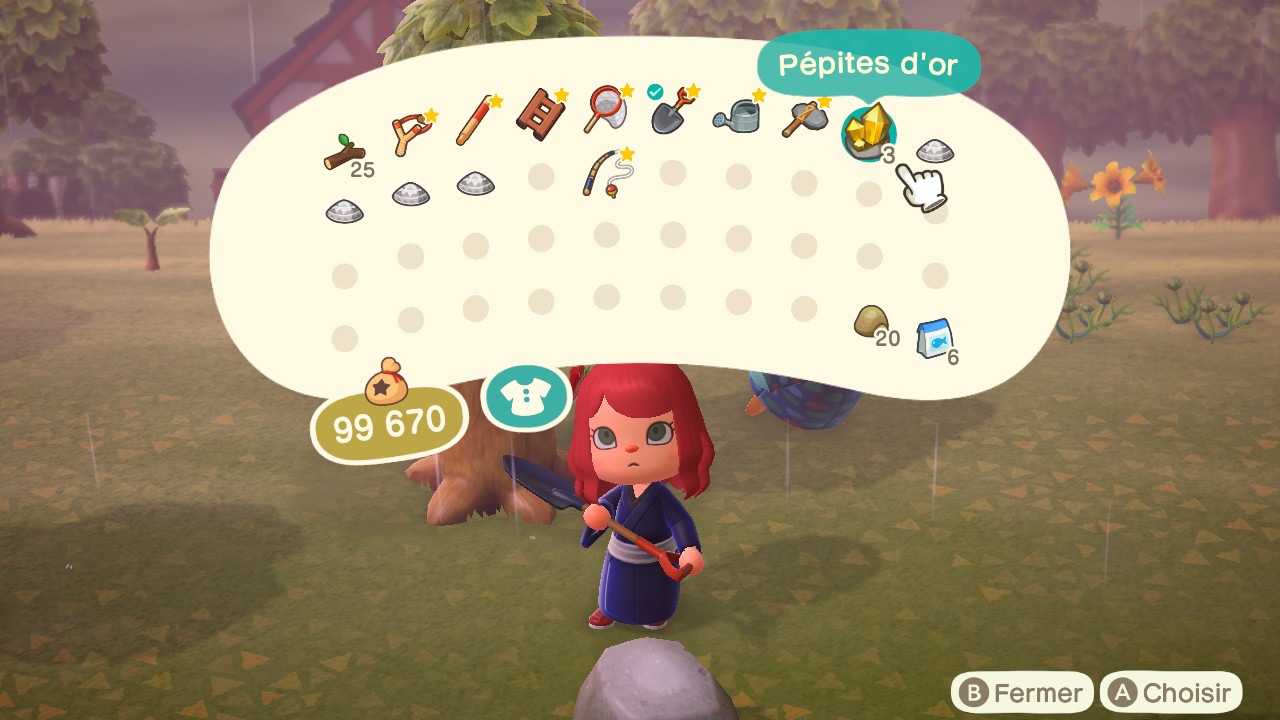Image resolution: width=1280 pixels, height=720 pixels.
Task: Choose the fish bait bag
Action: coord(934,340)
